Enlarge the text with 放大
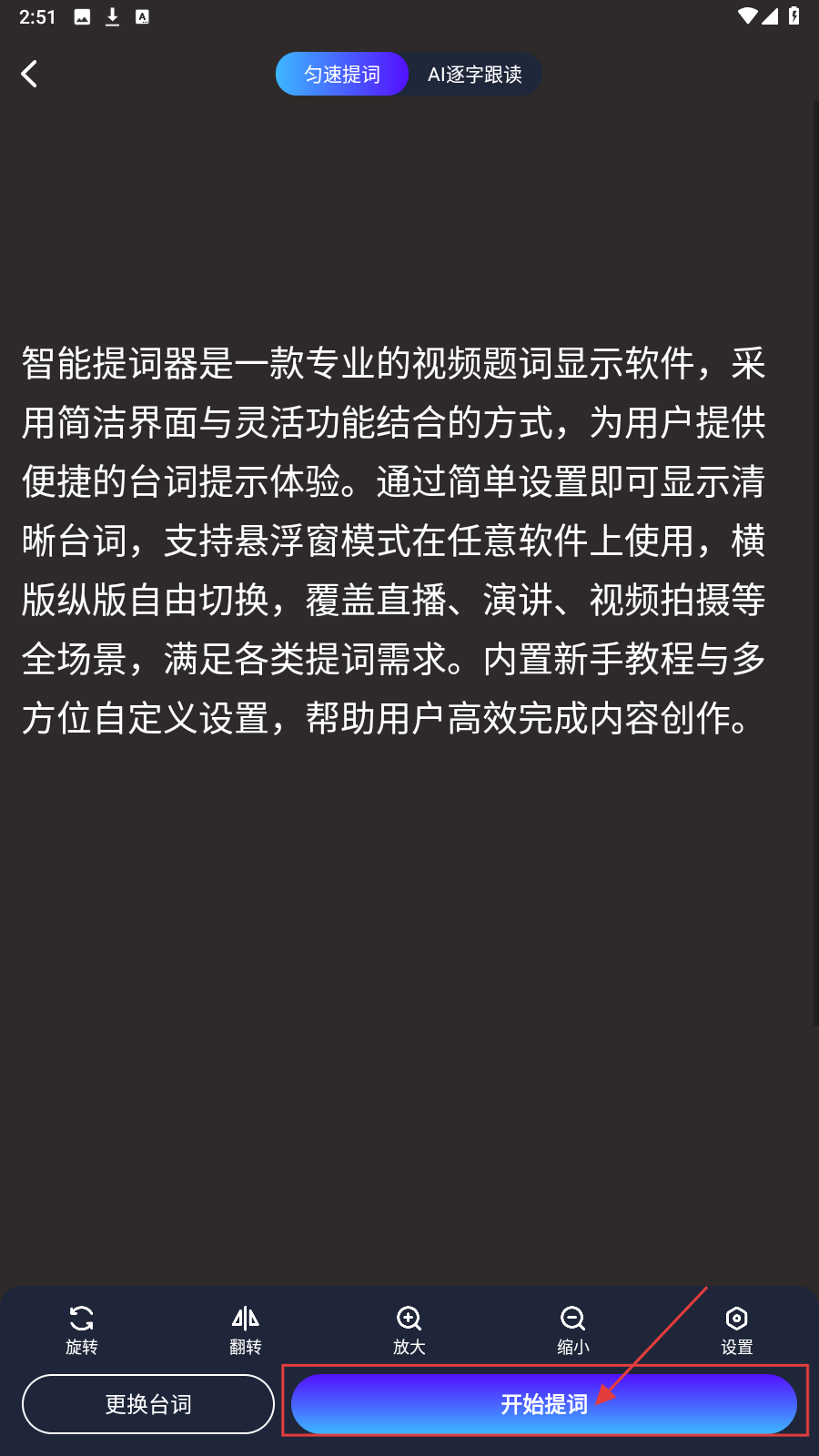 409,1330
